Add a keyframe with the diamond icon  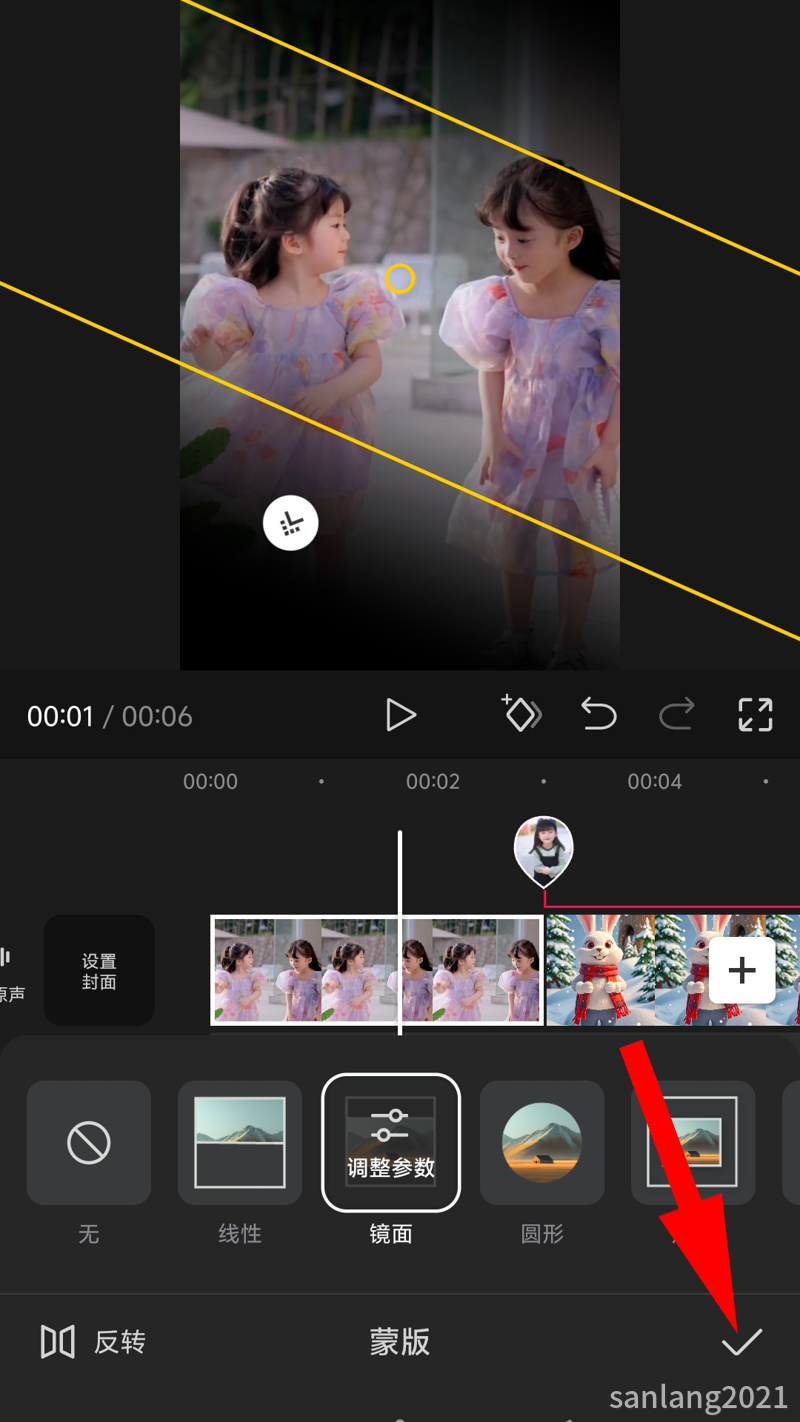[521, 714]
